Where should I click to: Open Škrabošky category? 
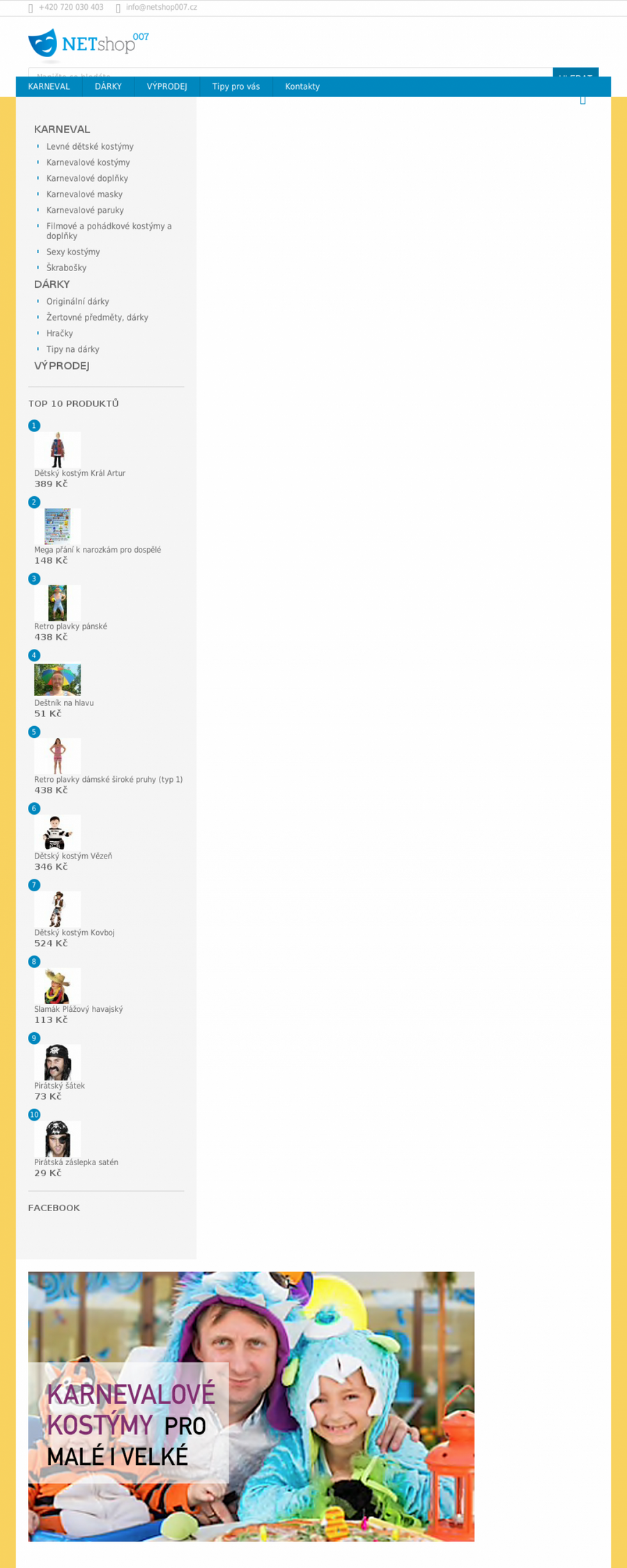tap(66, 268)
